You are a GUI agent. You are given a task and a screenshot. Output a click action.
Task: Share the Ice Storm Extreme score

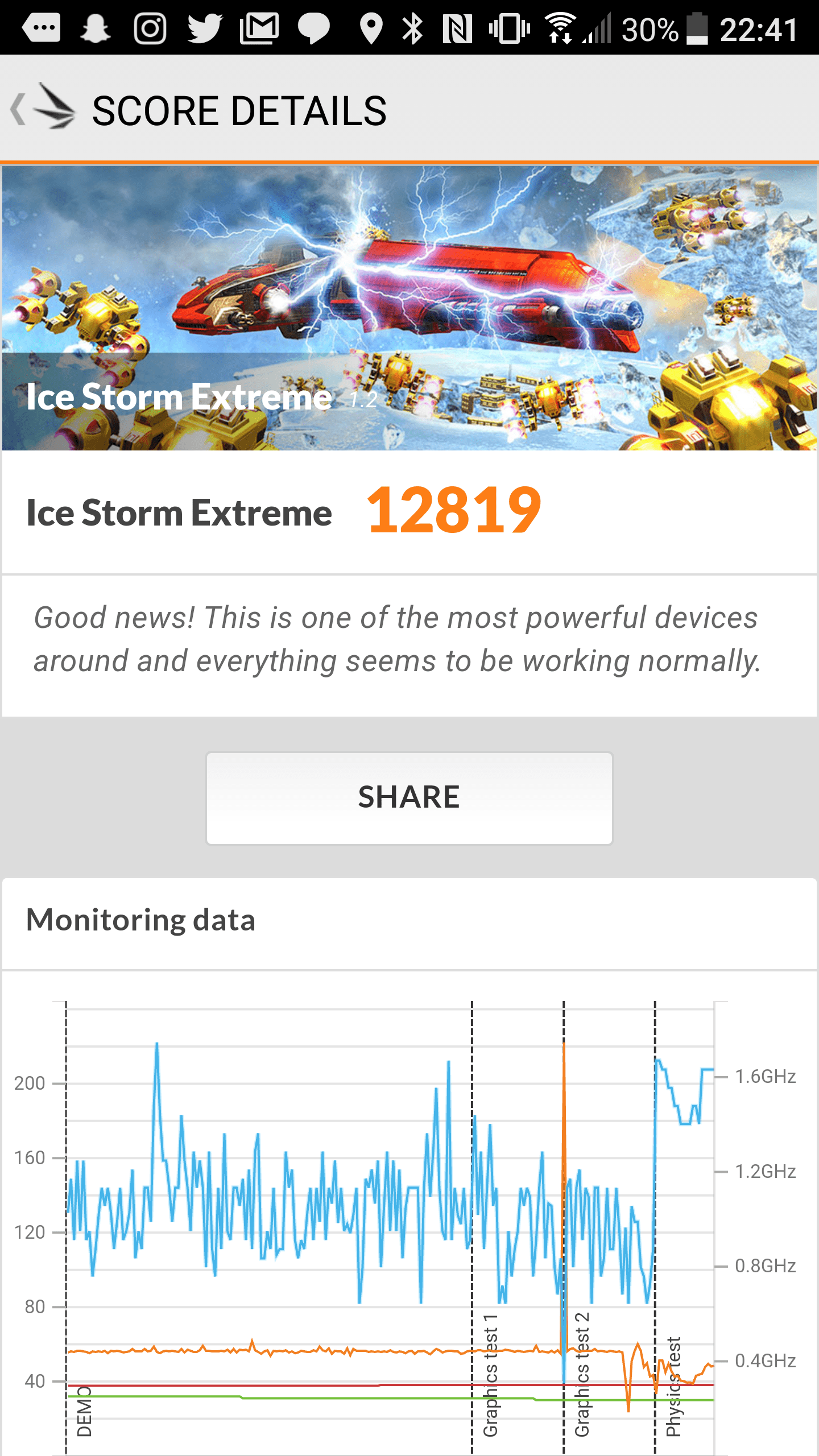(409, 798)
